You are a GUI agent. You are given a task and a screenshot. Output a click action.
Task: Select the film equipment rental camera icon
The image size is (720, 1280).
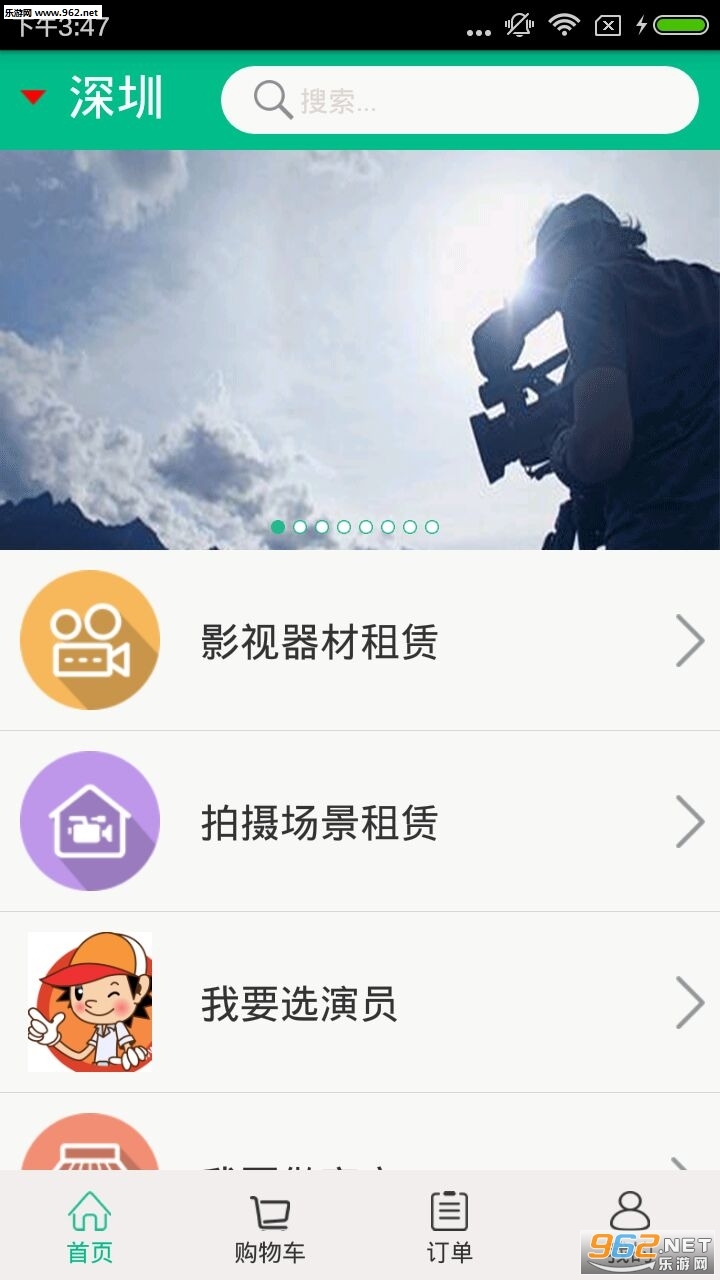coord(89,639)
